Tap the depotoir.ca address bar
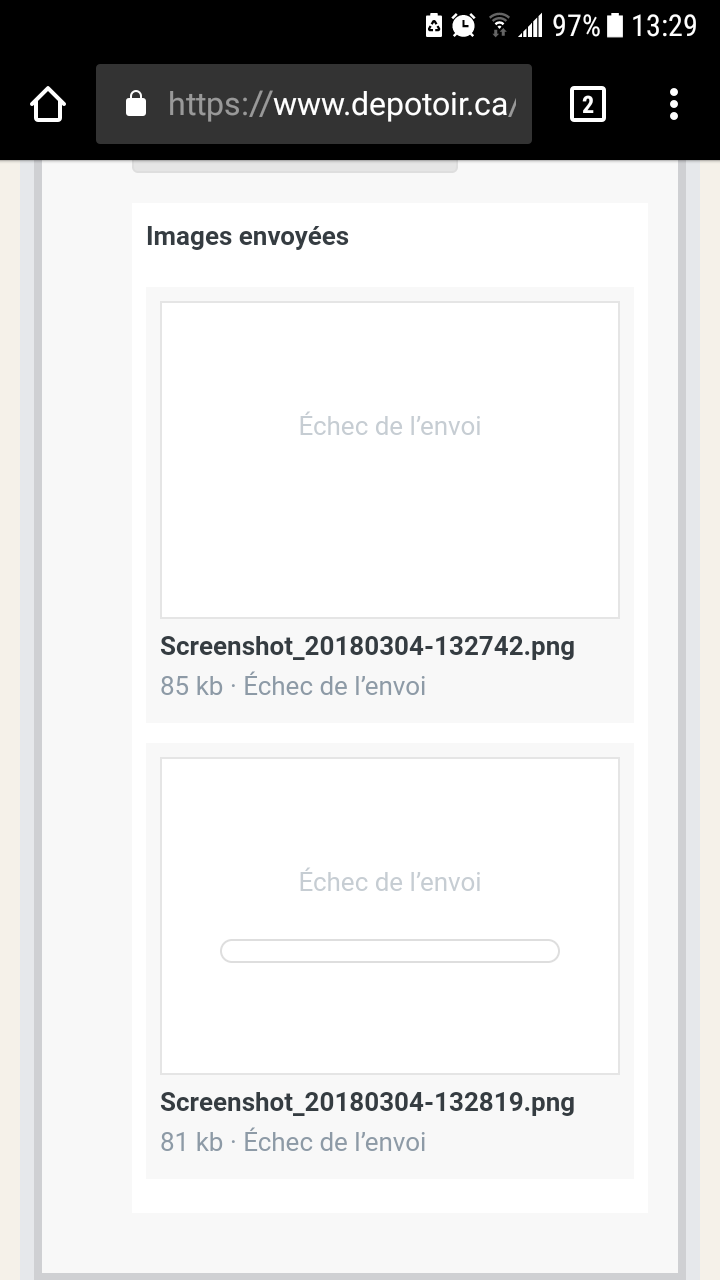The width and height of the screenshot is (720, 1280). coord(314,104)
